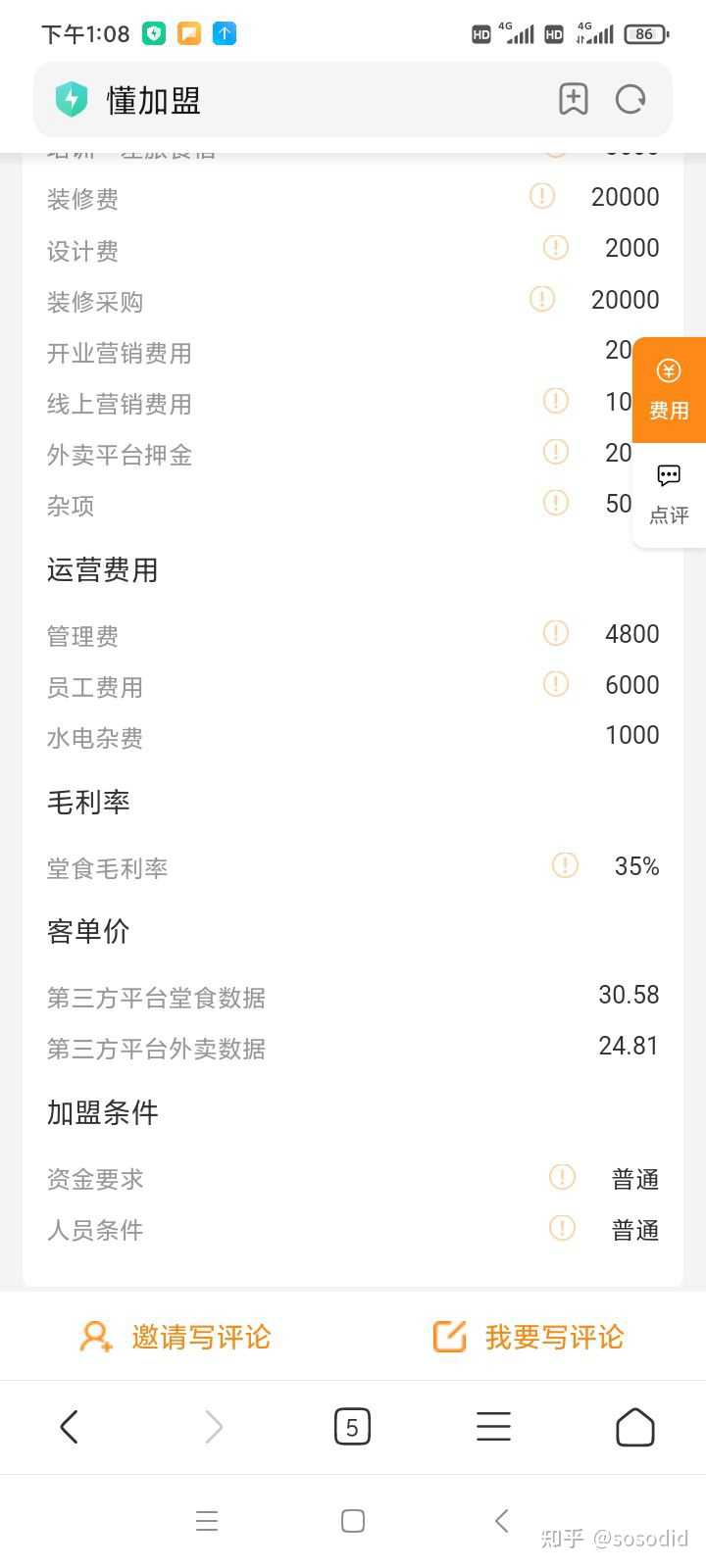Viewport: 706px width, 1568px height.
Task: Tap 邀请写评论 to invite a review
Action: point(176,1337)
